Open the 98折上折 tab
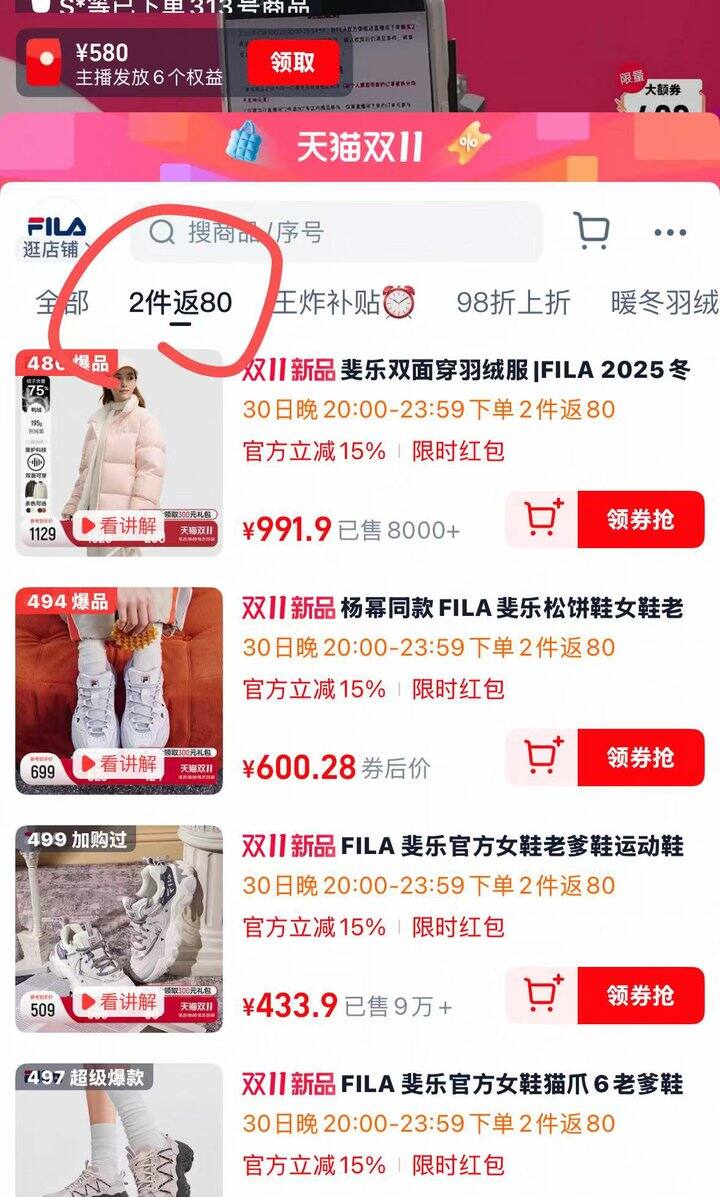 [x=513, y=302]
